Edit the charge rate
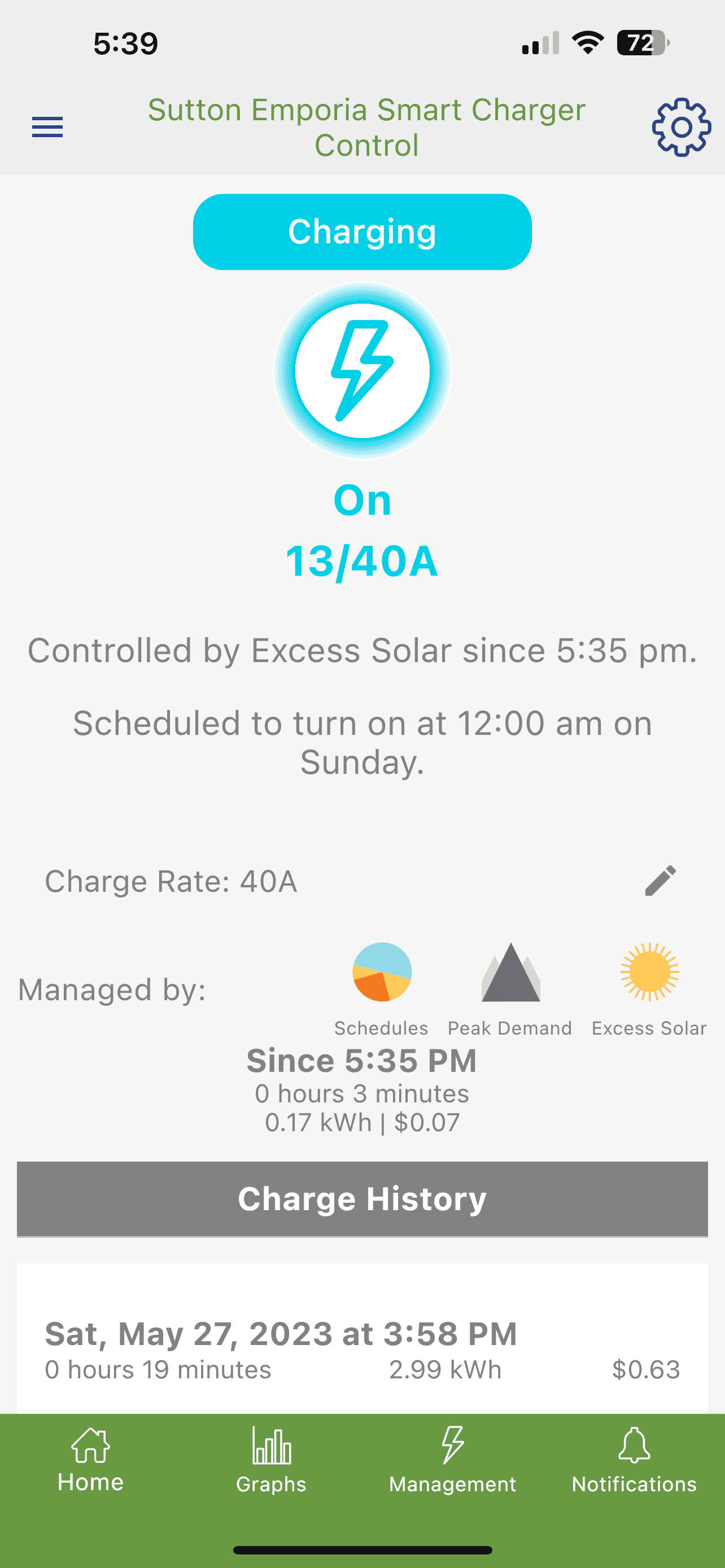Image resolution: width=725 pixels, height=1568 pixels. pos(661,881)
